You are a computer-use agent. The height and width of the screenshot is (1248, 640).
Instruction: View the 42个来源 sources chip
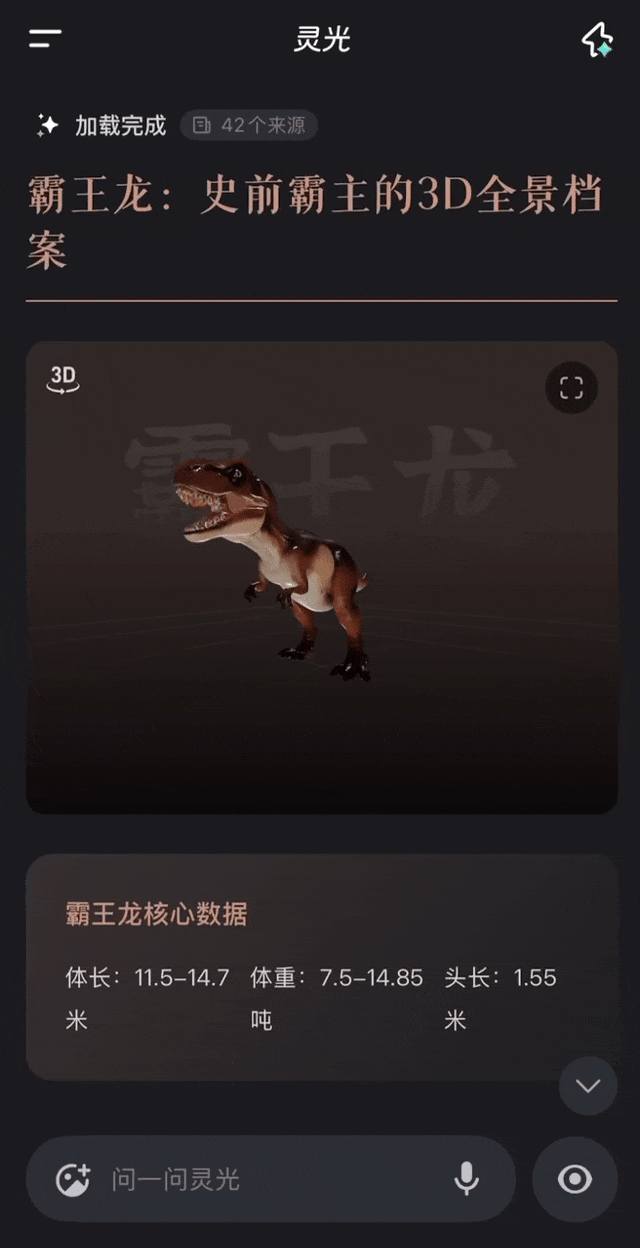[249, 125]
